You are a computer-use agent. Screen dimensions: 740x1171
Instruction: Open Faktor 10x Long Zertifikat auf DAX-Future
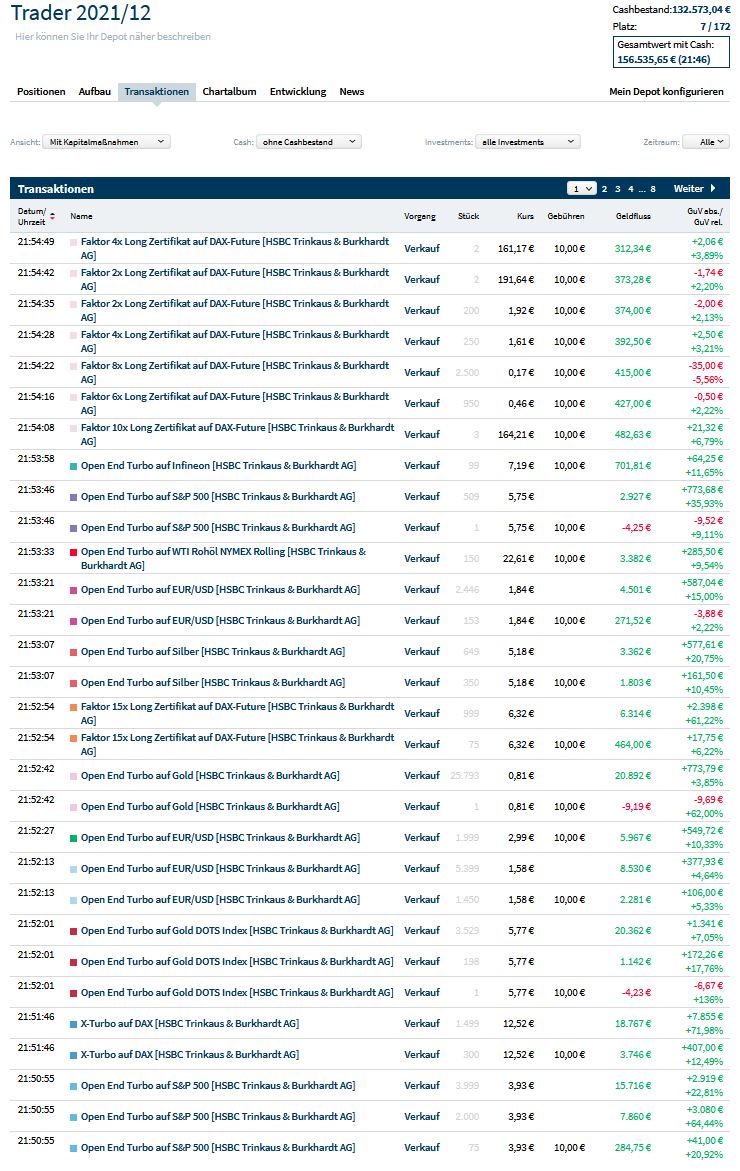236,428
